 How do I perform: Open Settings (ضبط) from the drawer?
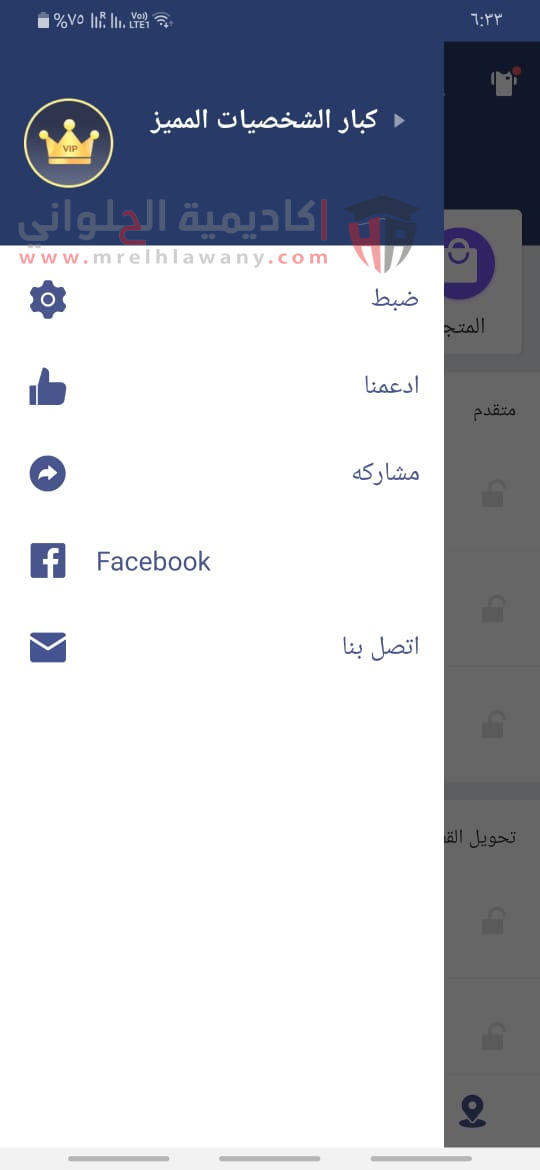tap(222, 299)
